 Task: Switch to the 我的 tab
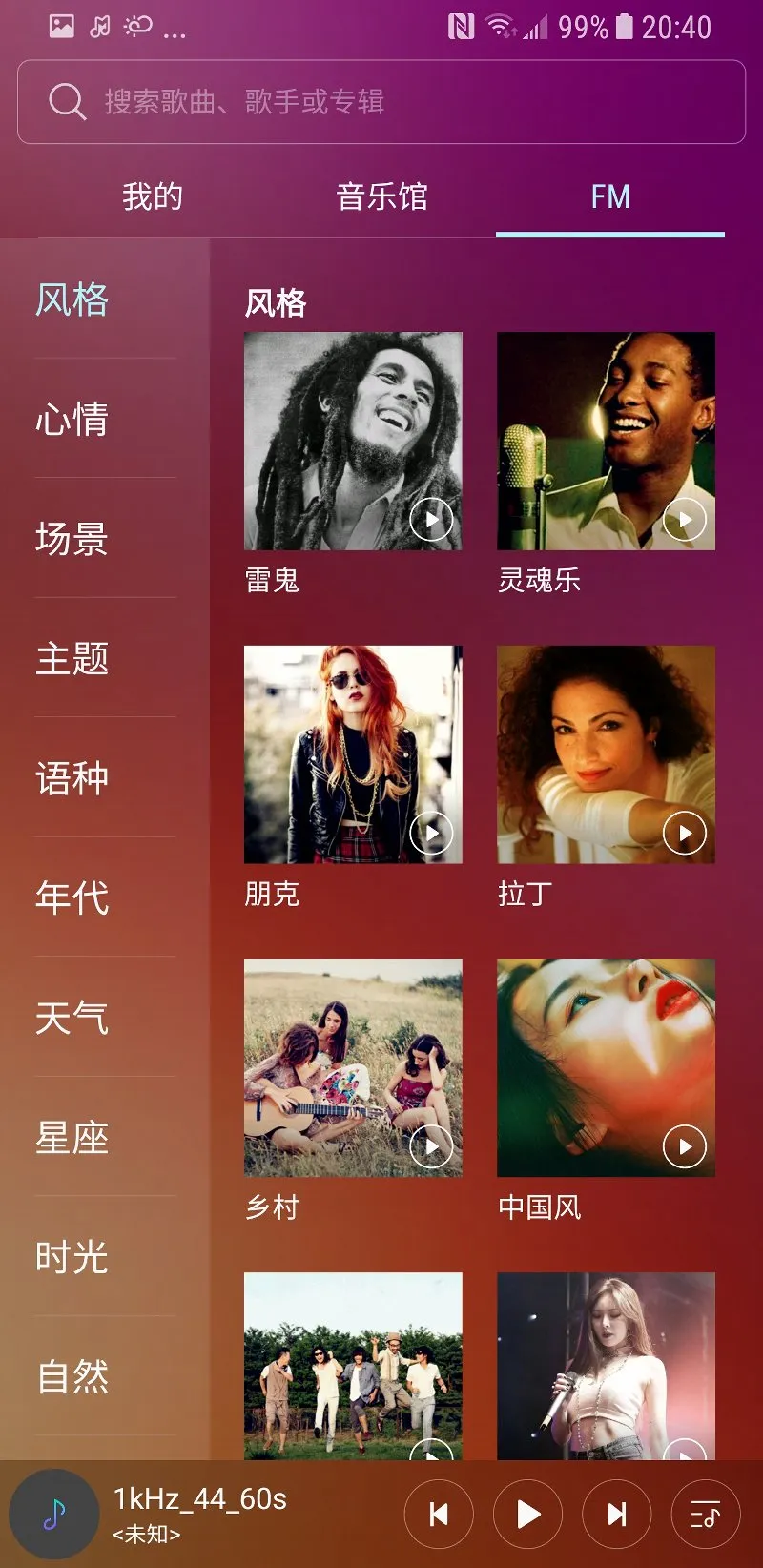coord(153,197)
